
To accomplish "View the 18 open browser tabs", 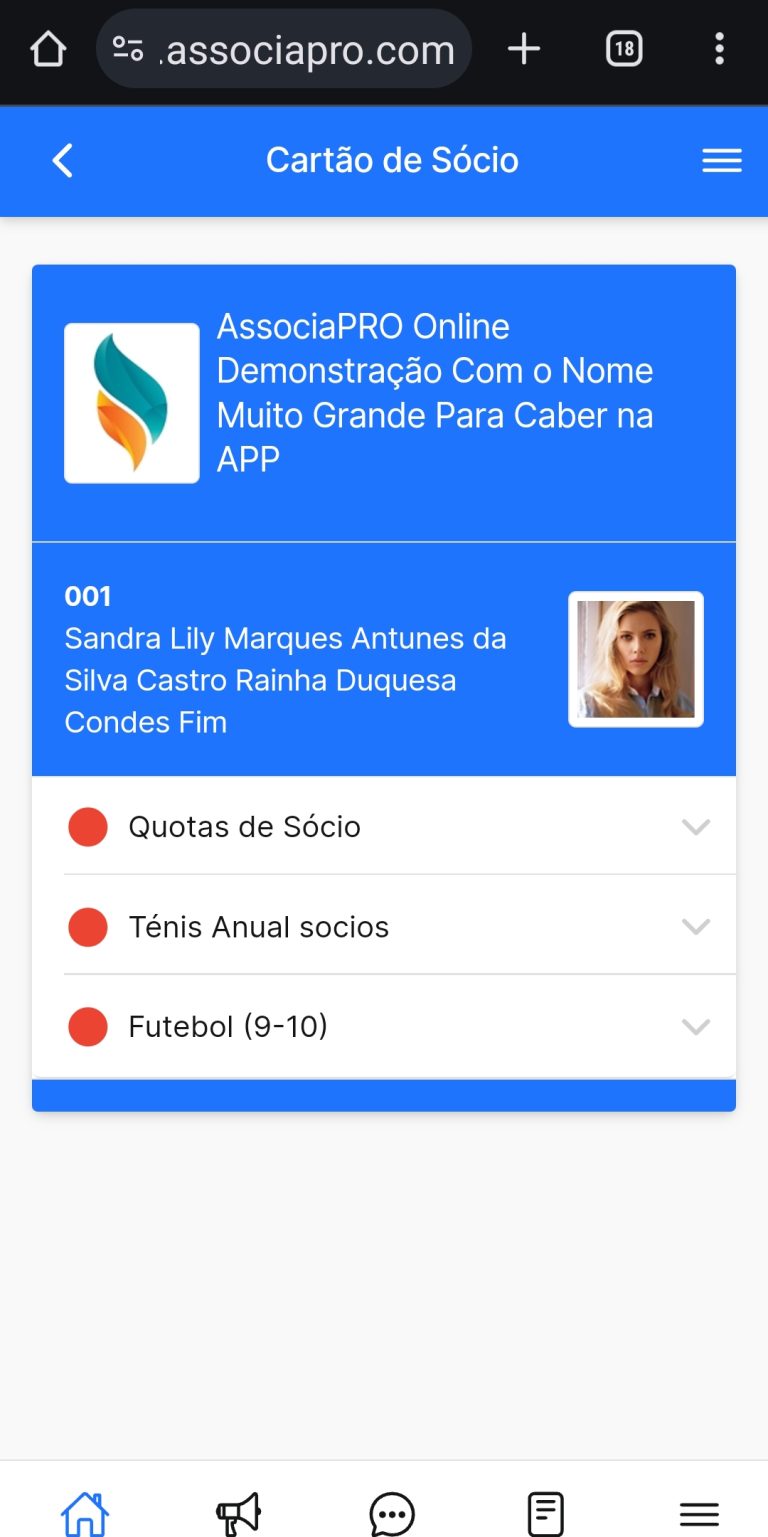I will [x=624, y=49].
